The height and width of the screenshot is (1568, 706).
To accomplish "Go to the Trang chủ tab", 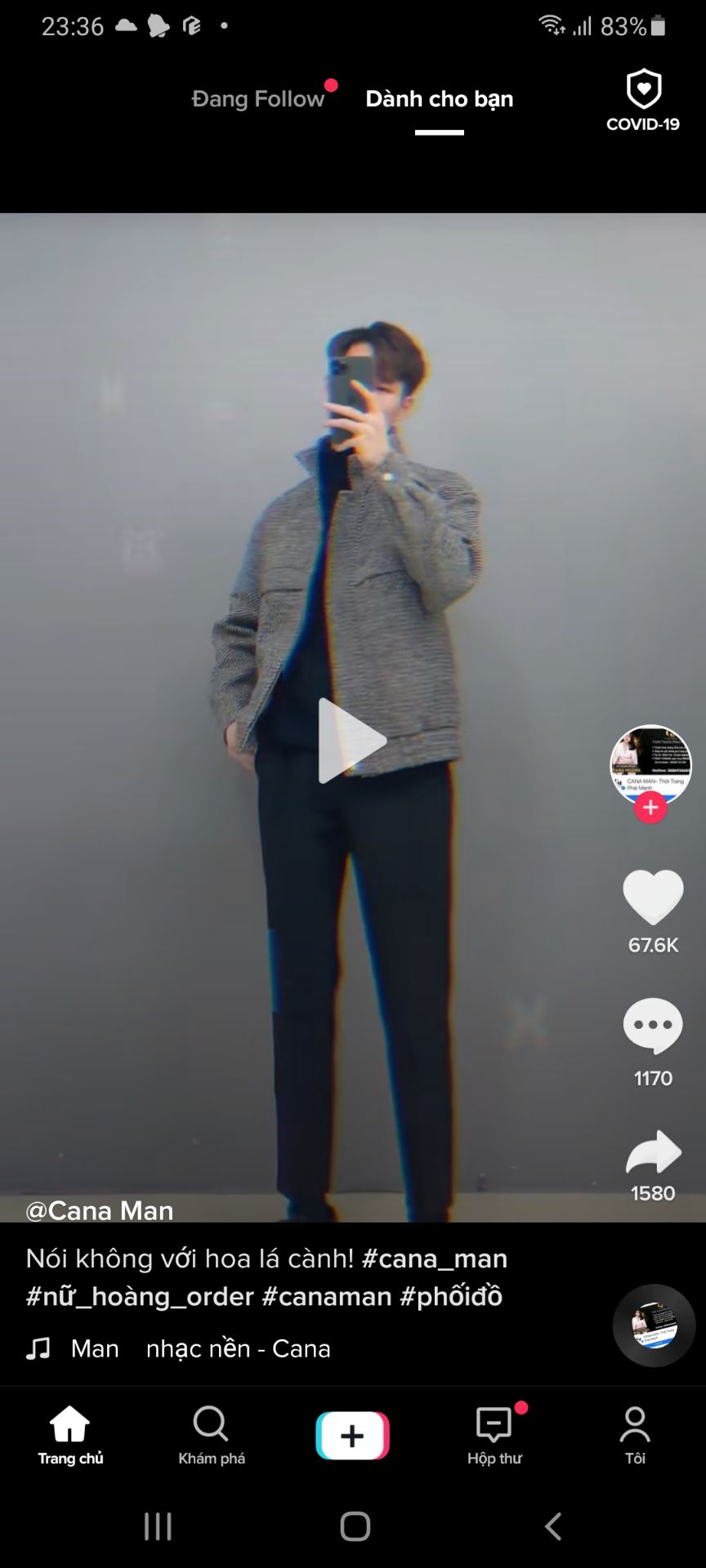I will [70, 1435].
